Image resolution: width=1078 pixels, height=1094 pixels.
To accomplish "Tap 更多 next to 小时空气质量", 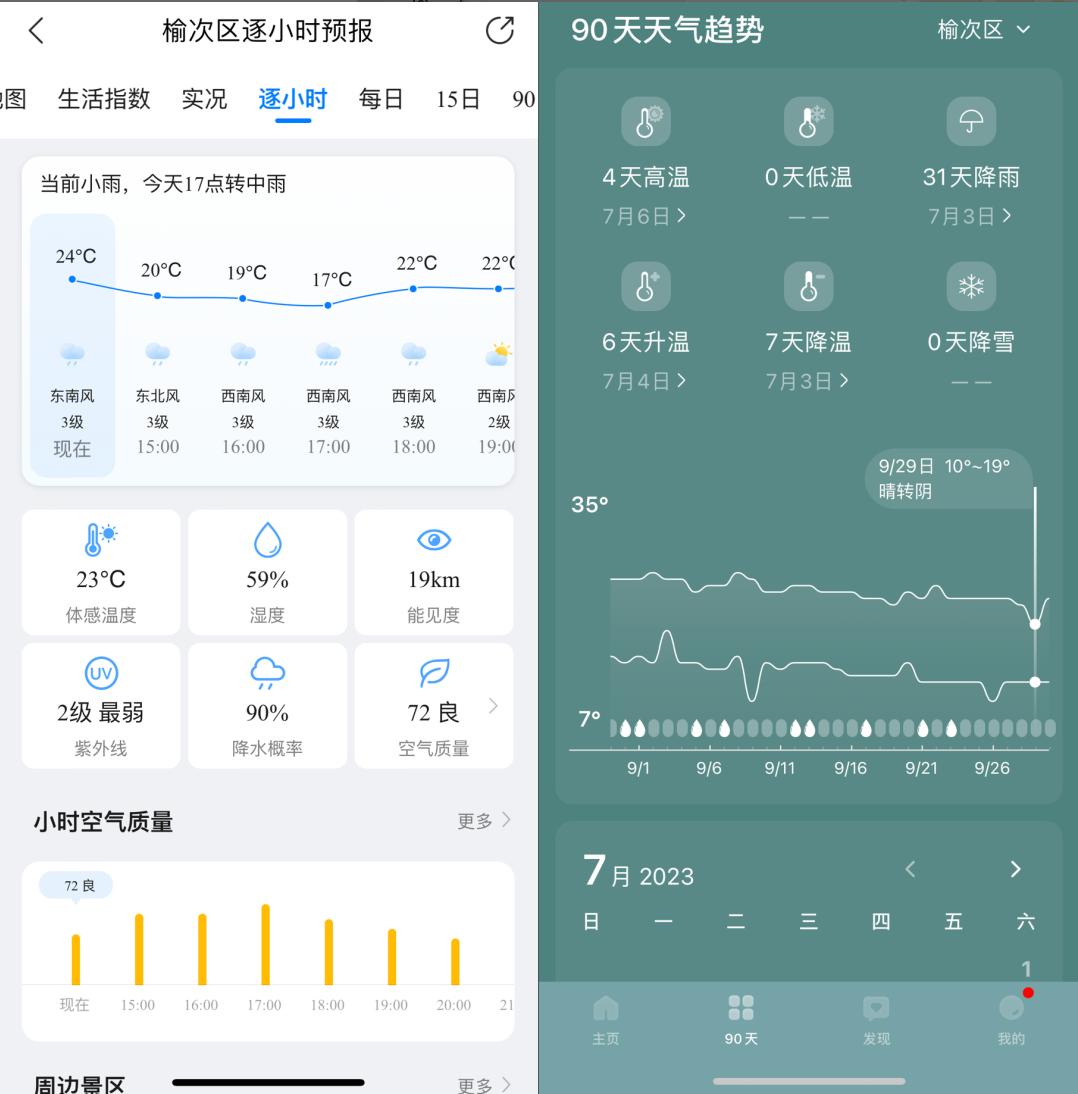I will [x=483, y=817].
